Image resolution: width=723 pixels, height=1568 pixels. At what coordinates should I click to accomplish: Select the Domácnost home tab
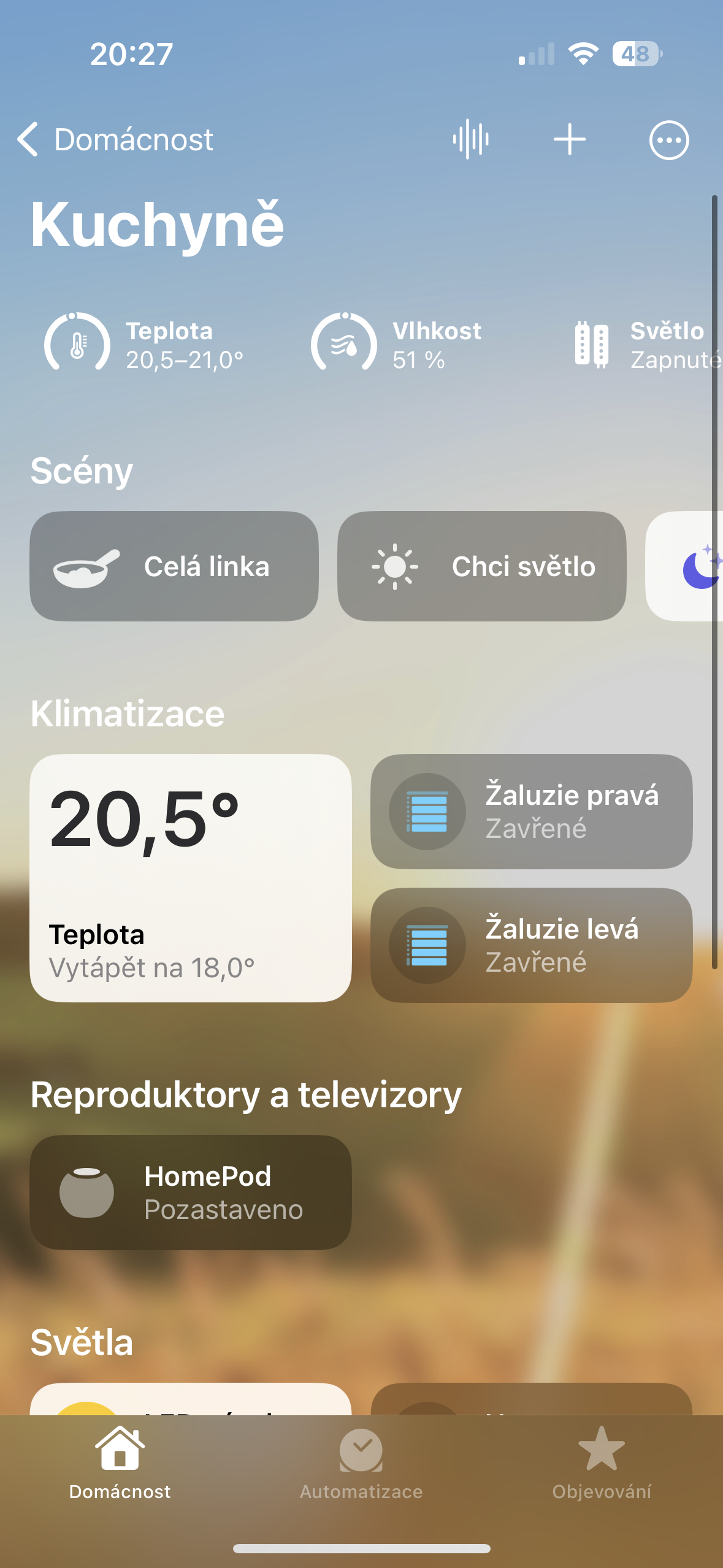tap(120, 1463)
